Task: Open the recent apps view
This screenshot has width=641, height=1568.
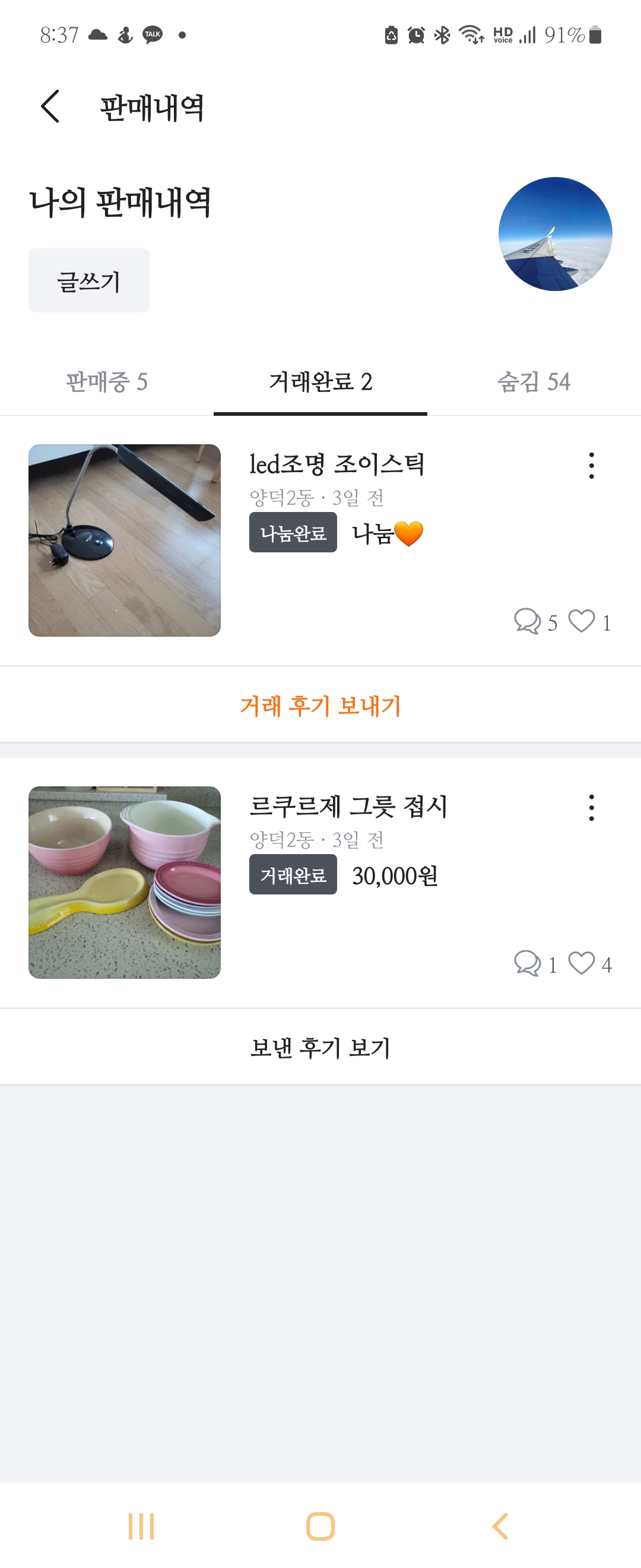Action: [141, 1526]
